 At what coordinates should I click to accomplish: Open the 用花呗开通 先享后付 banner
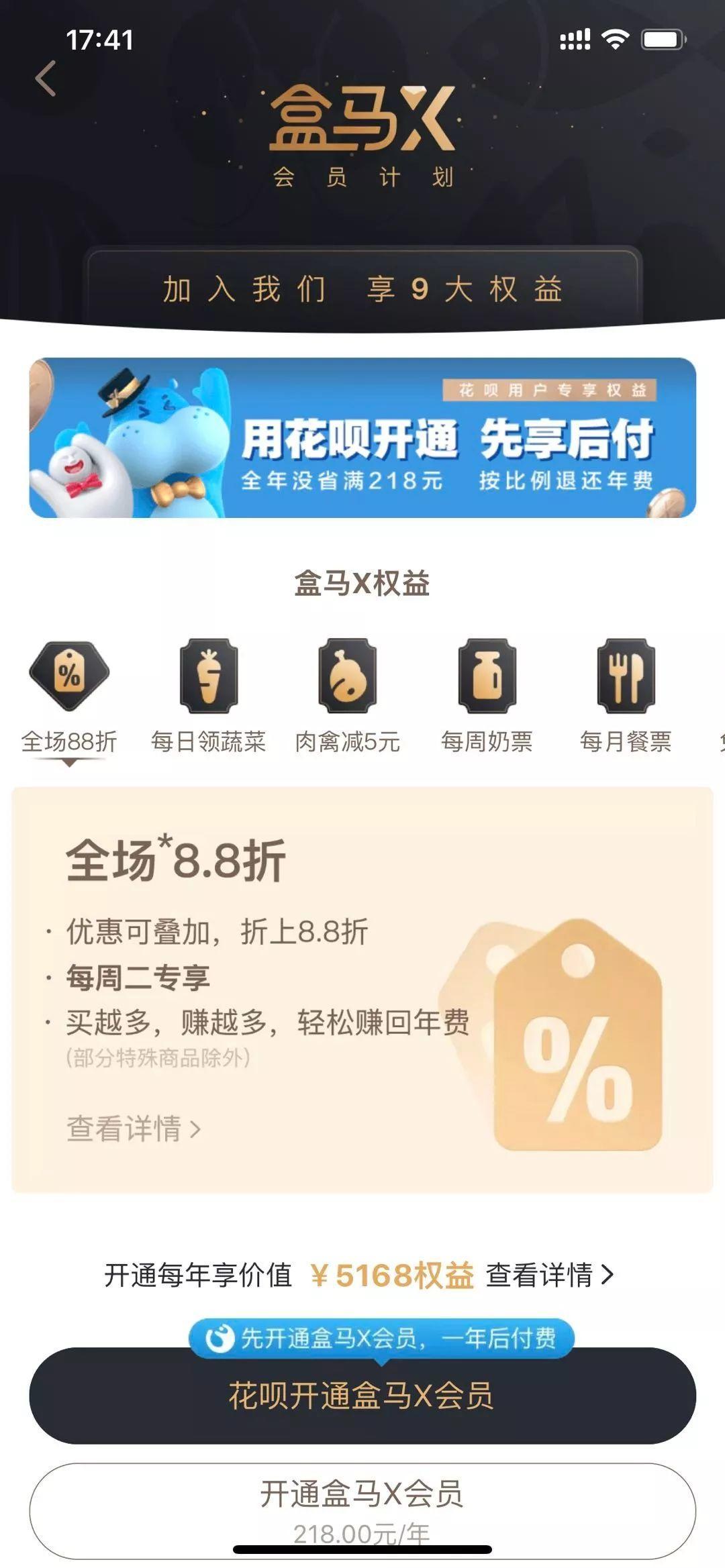pyautogui.click(x=362, y=437)
